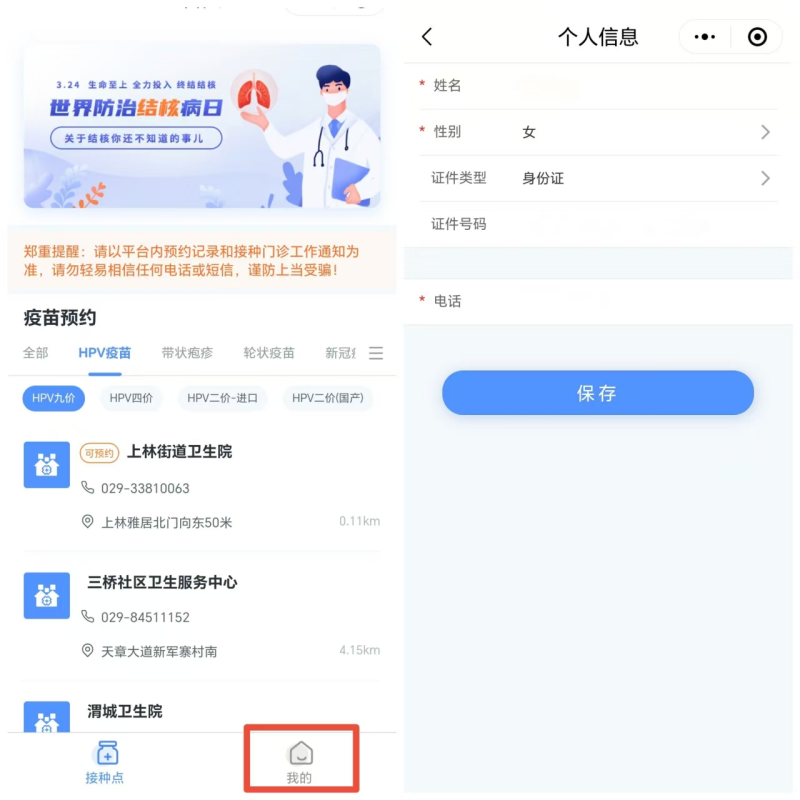Filter by the HPV四价 chip
Screen dimensions: 800x800
coord(131,398)
